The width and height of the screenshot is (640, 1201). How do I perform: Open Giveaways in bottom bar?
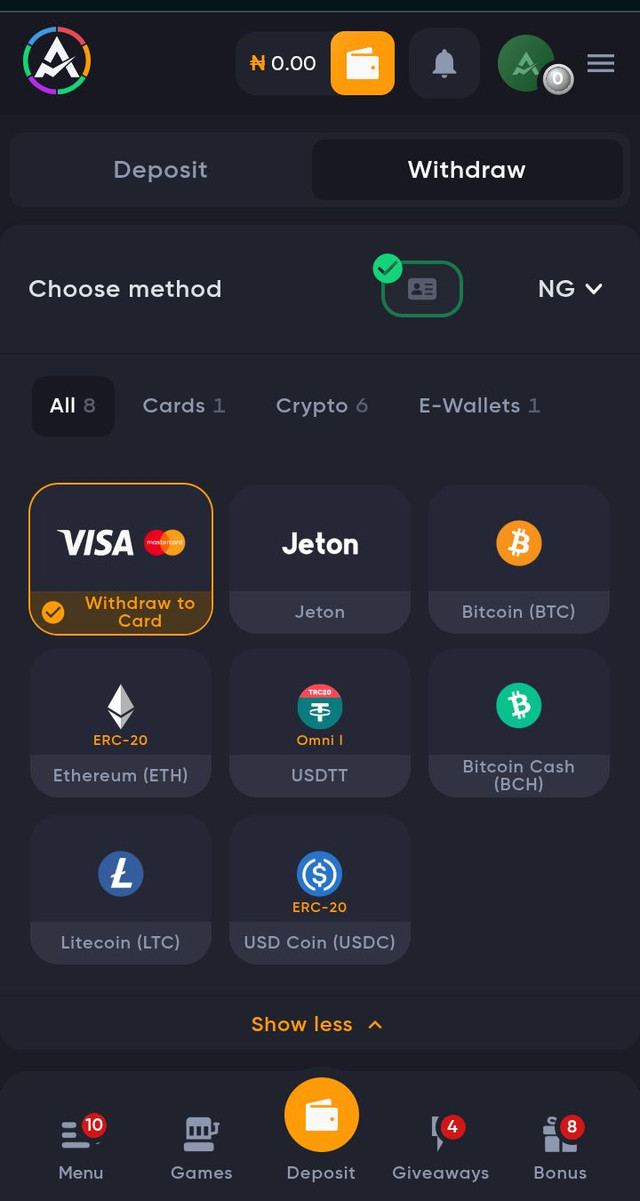(440, 1147)
